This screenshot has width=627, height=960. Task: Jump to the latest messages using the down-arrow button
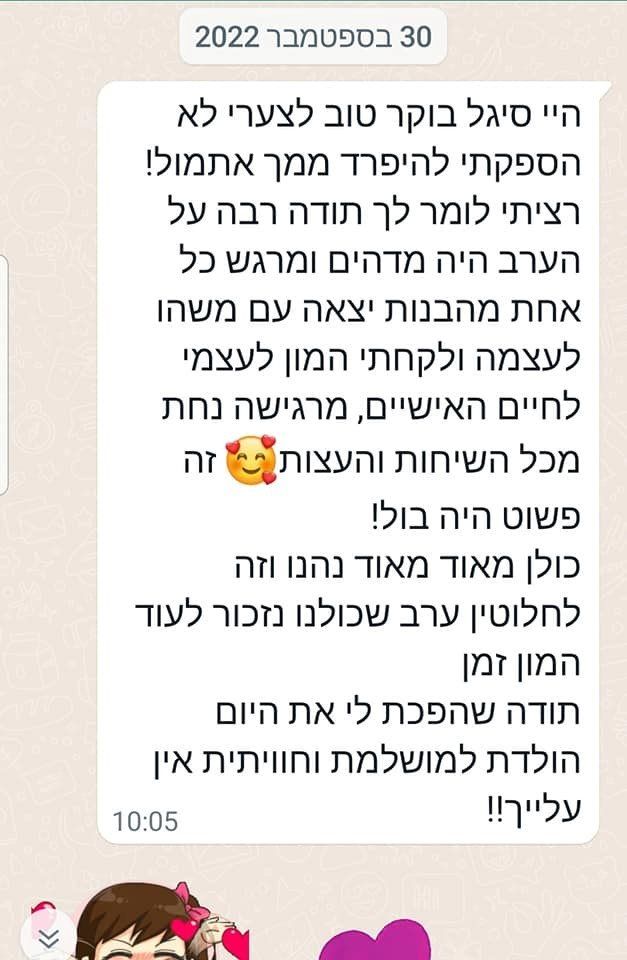[x=48, y=936]
